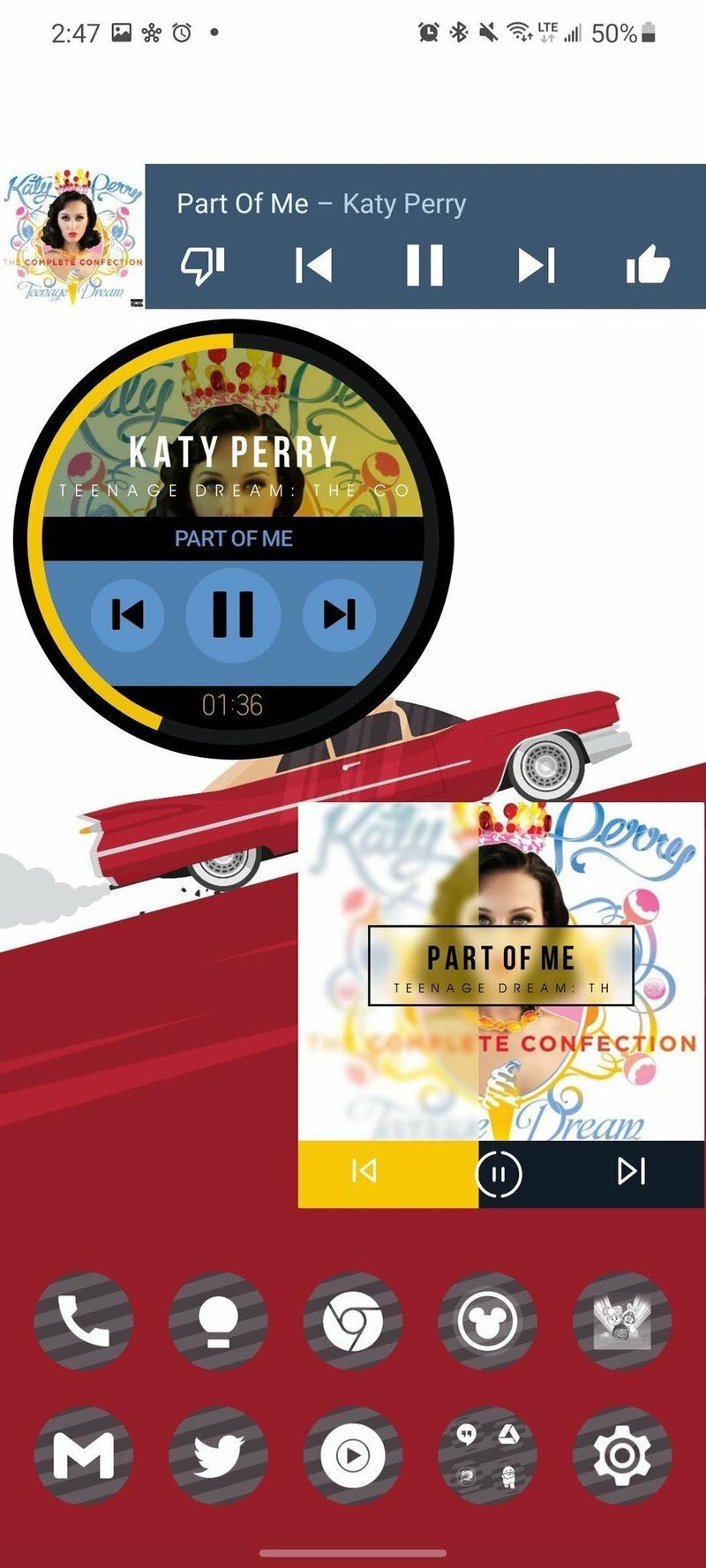The height and width of the screenshot is (1568, 706).
Task: Open Teenage Dream album art thumbnail
Action: click(x=72, y=236)
